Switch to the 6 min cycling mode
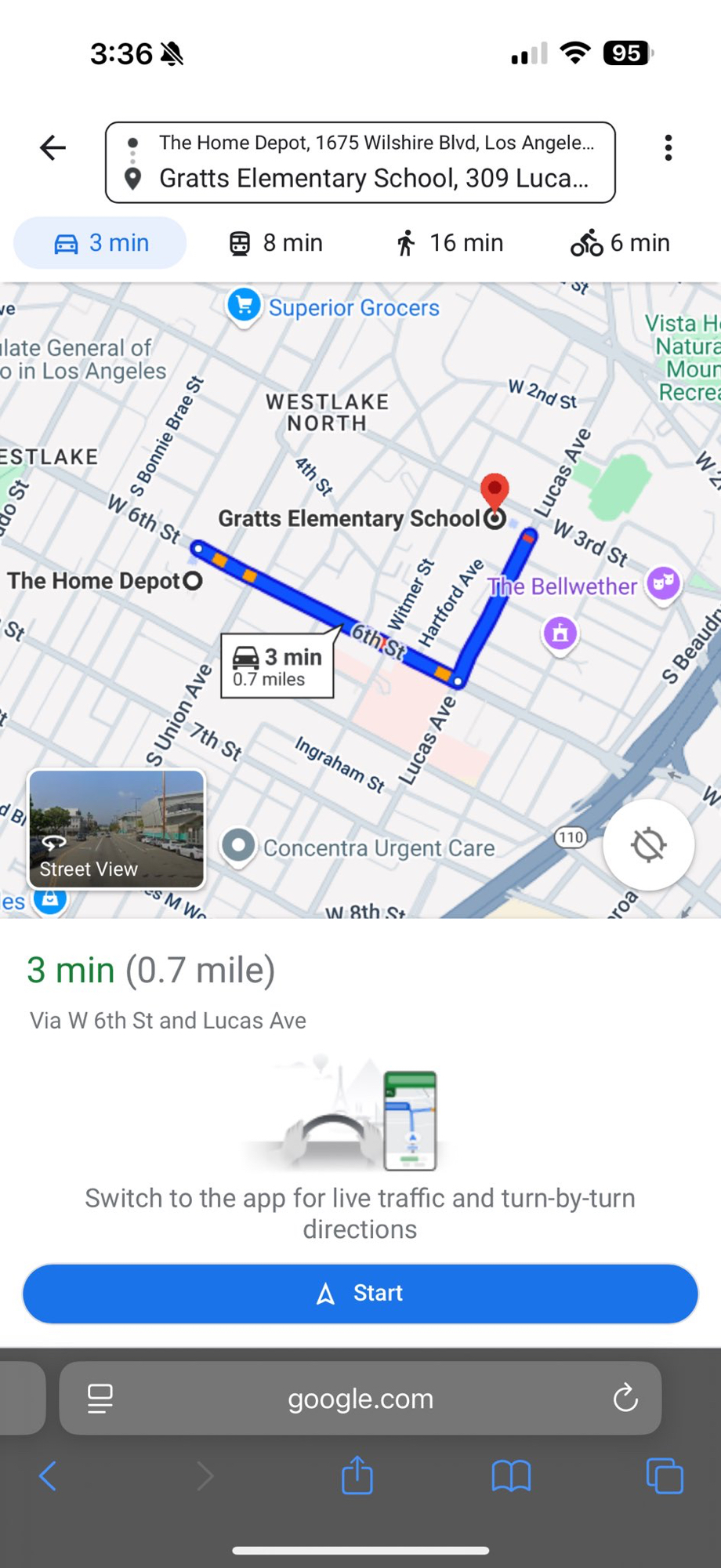721x1568 pixels. [x=620, y=243]
